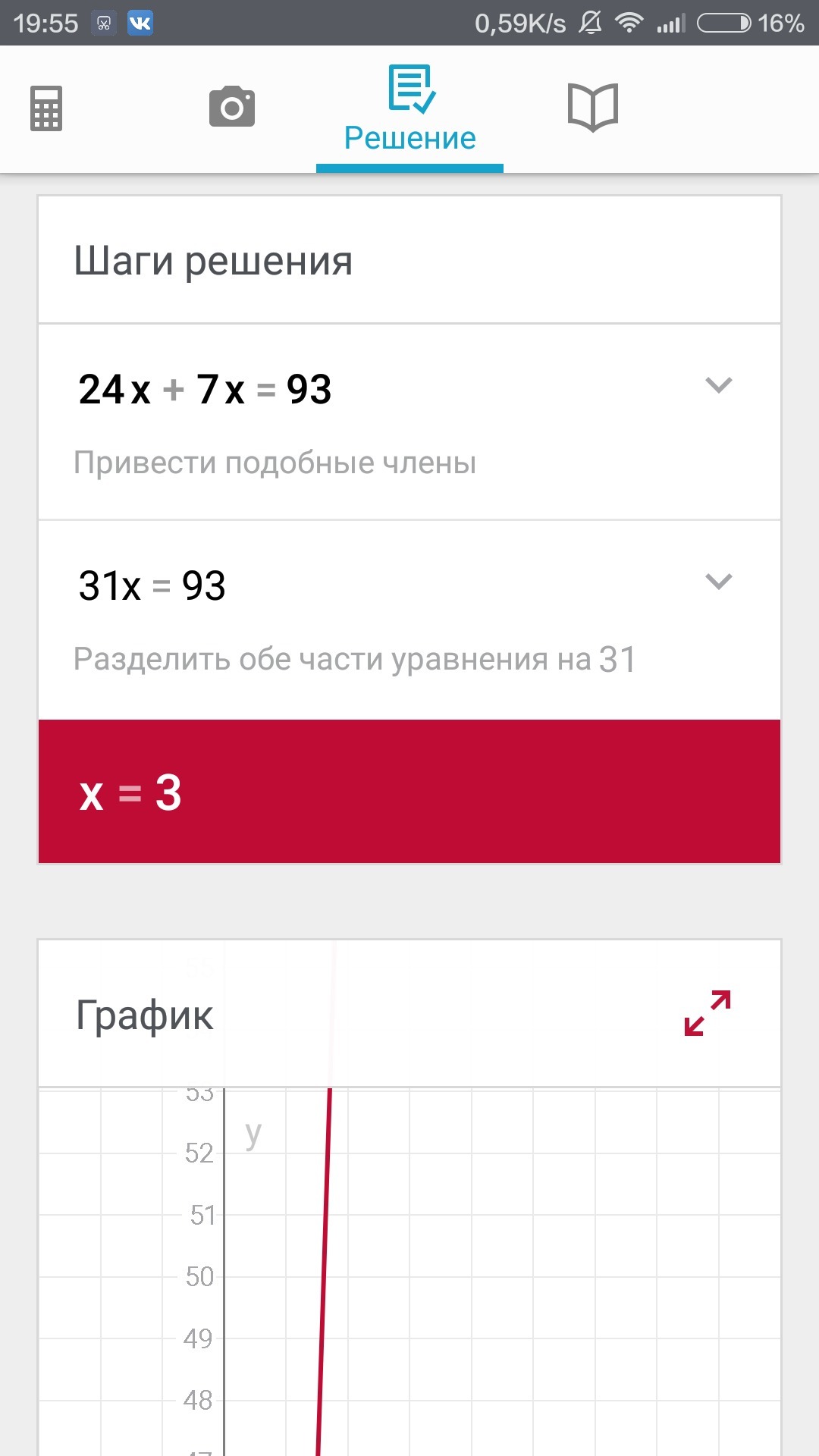
Task: Expand the 31x = 93 step
Action: [718, 582]
